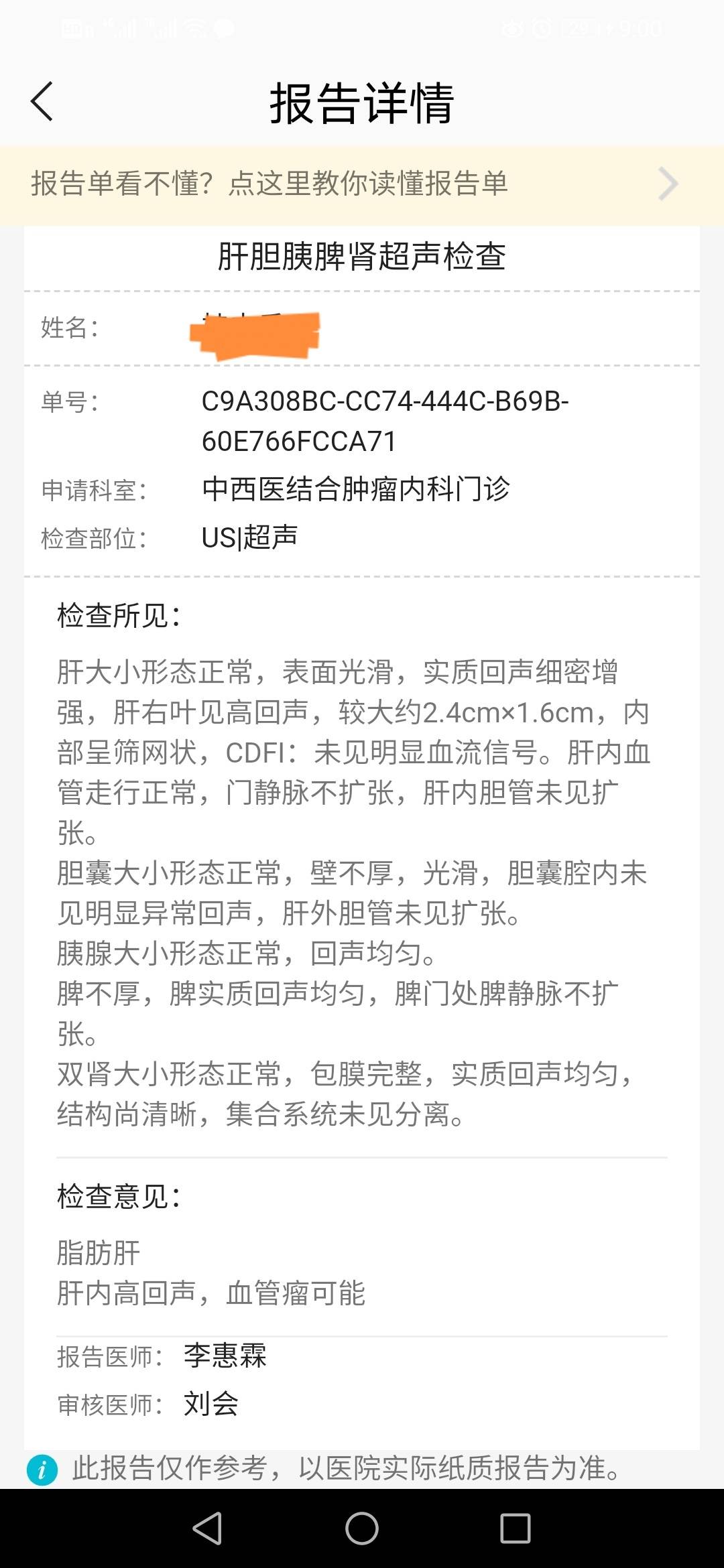The image size is (724, 1568).
Task: Tap the WiFi icon in the status bar
Action: coord(195,28)
